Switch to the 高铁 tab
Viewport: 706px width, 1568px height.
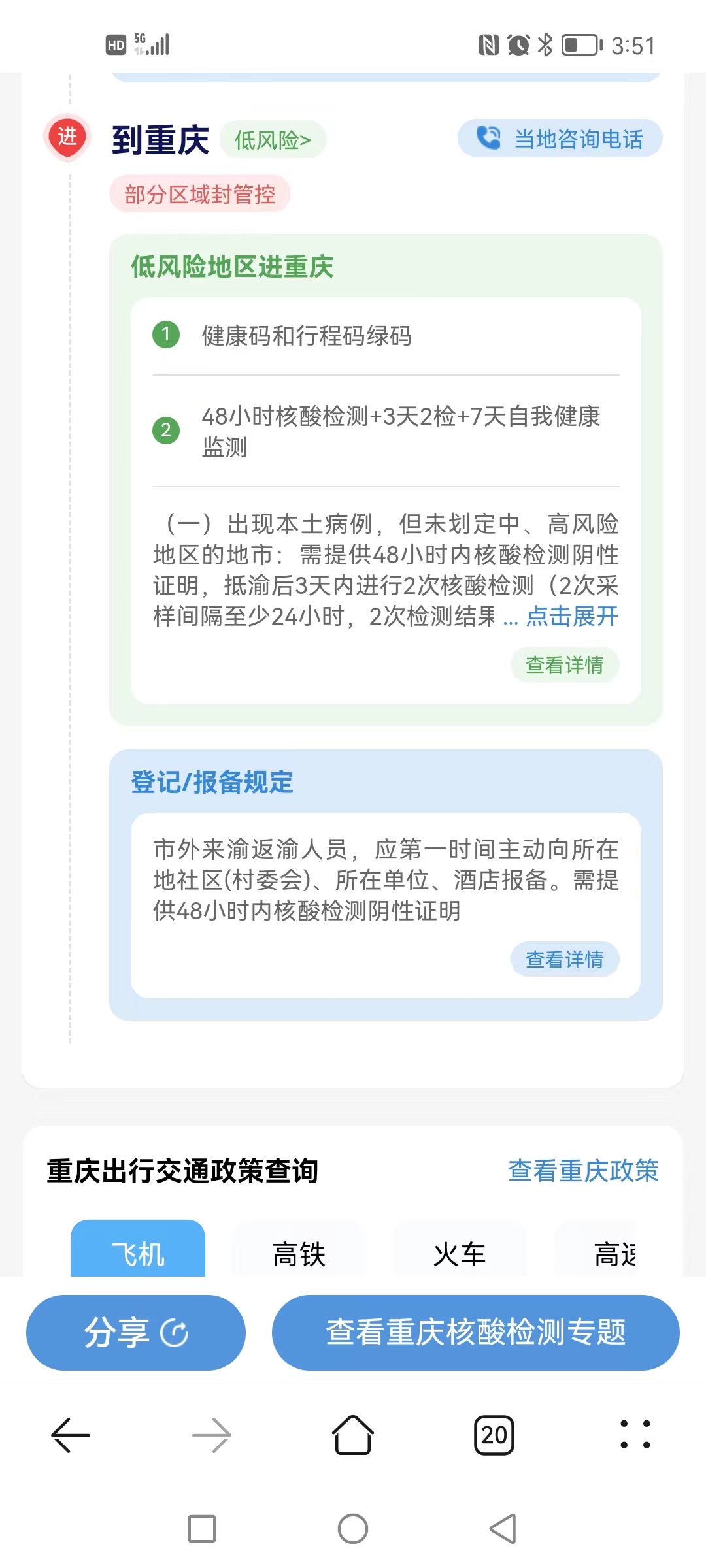tap(299, 1249)
